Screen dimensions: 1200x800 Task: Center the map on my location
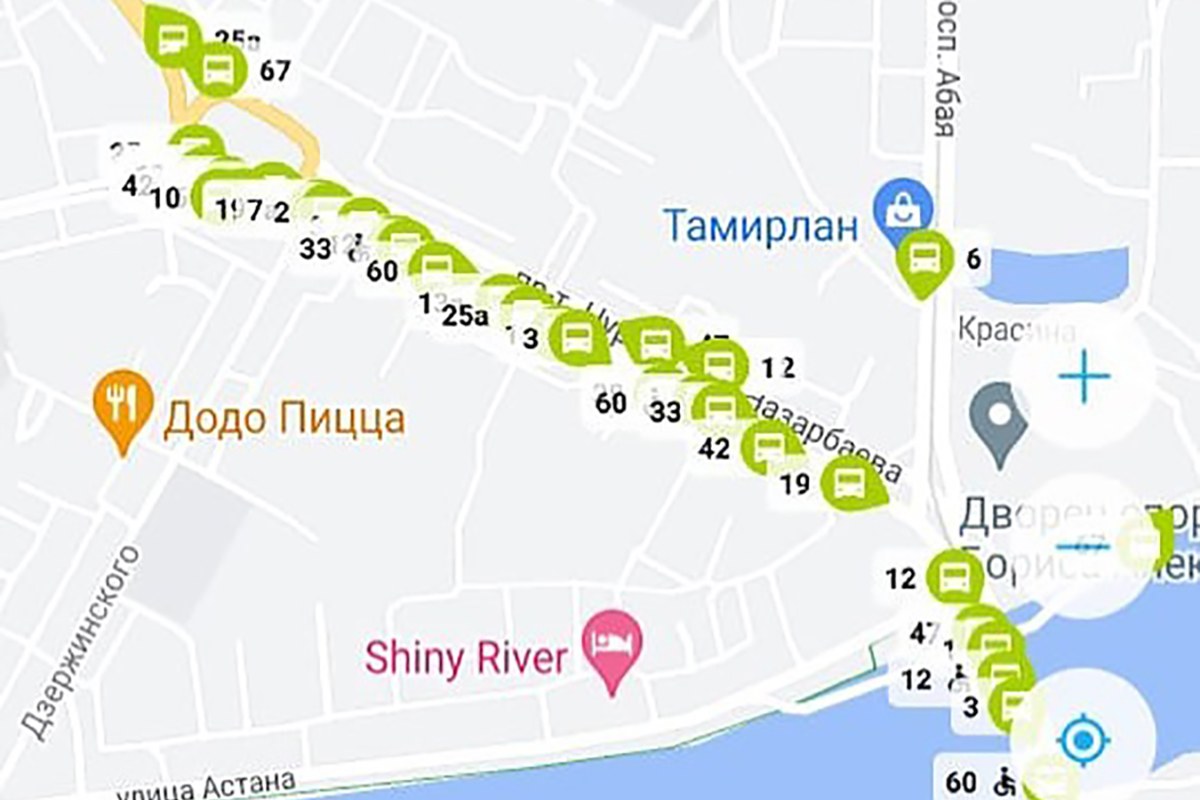click(x=1082, y=741)
